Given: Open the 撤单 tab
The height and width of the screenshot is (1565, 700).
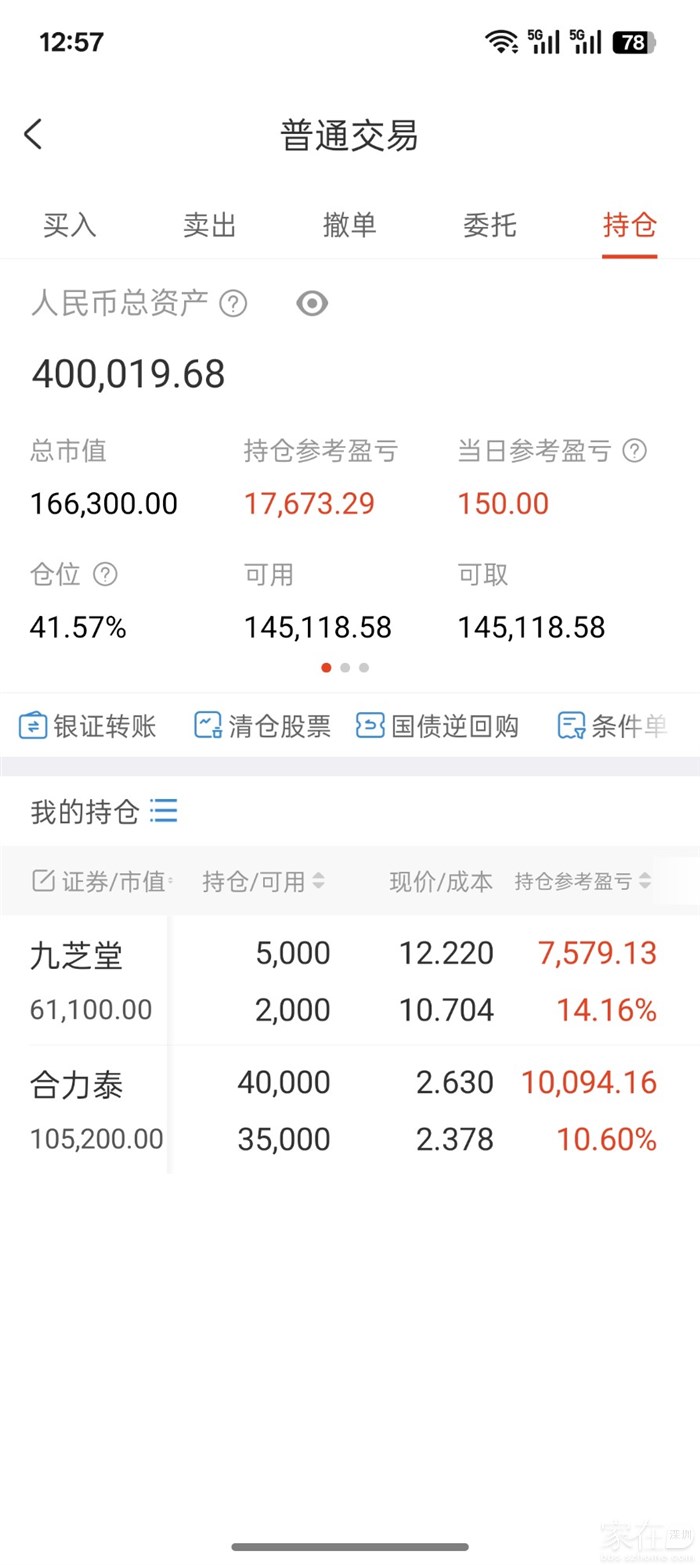Looking at the screenshot, I should tap(349, 225).
